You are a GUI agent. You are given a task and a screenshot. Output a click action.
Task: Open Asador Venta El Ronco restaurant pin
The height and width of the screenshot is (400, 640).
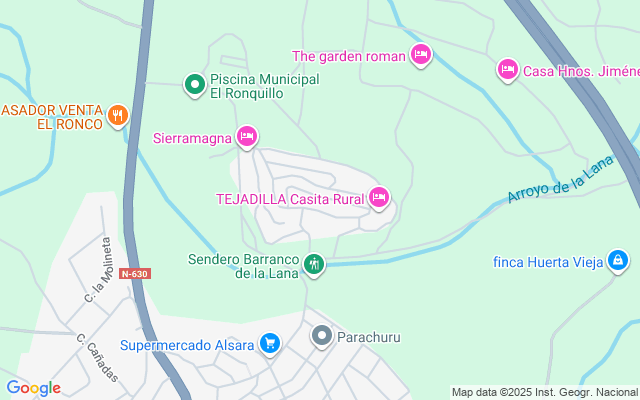pos(118,116)
